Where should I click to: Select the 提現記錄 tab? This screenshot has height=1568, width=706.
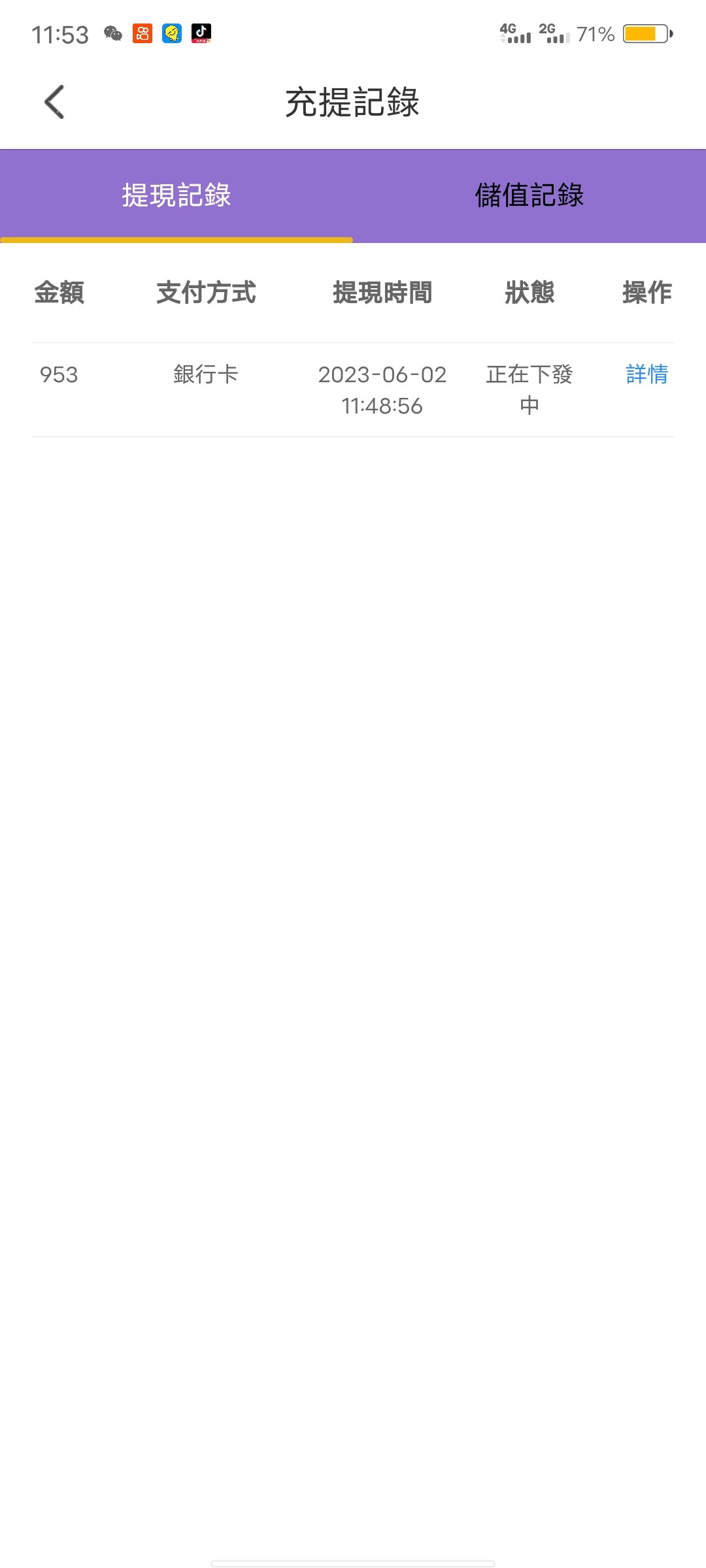pyautogui.click(x=176, y=195)
